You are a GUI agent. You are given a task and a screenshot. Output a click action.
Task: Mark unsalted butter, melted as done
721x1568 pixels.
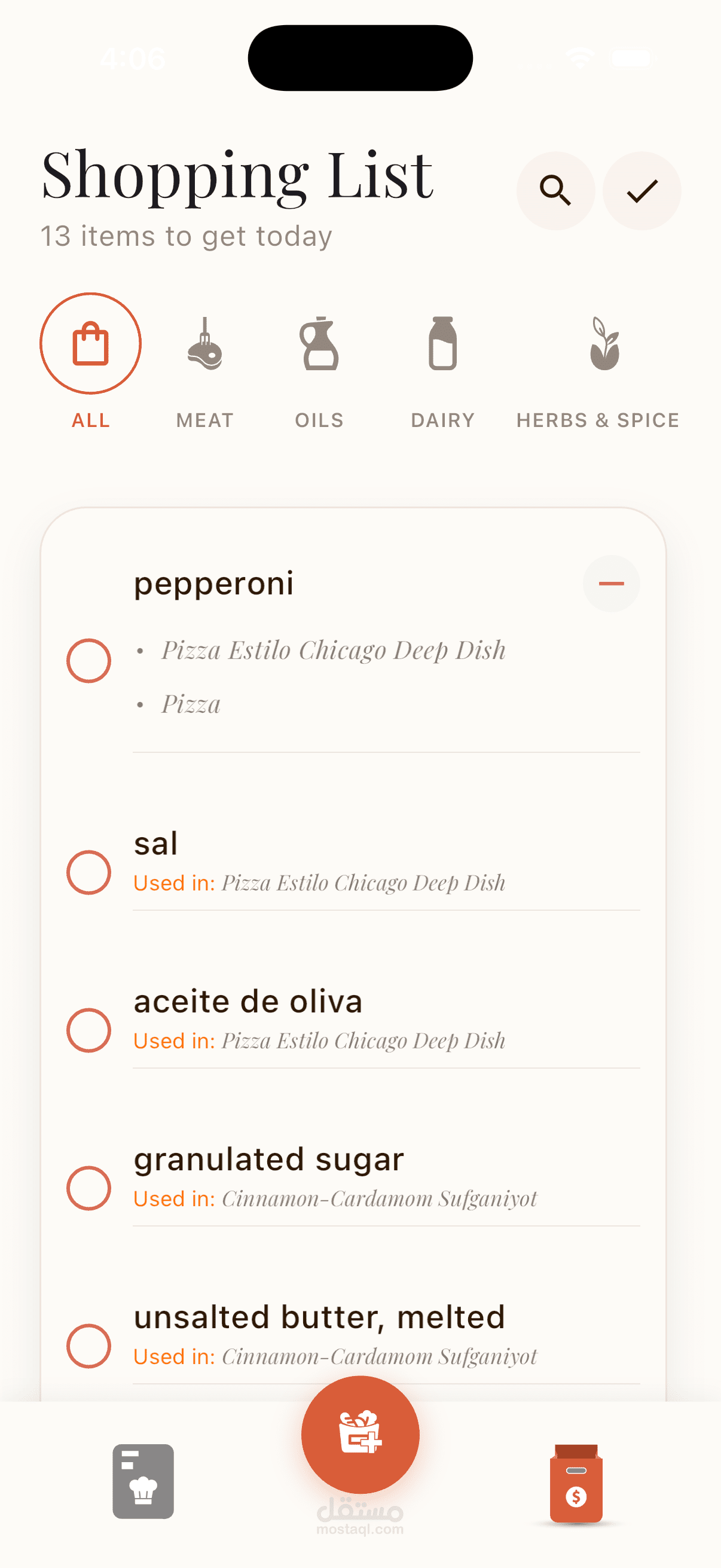pos(89,1345)
